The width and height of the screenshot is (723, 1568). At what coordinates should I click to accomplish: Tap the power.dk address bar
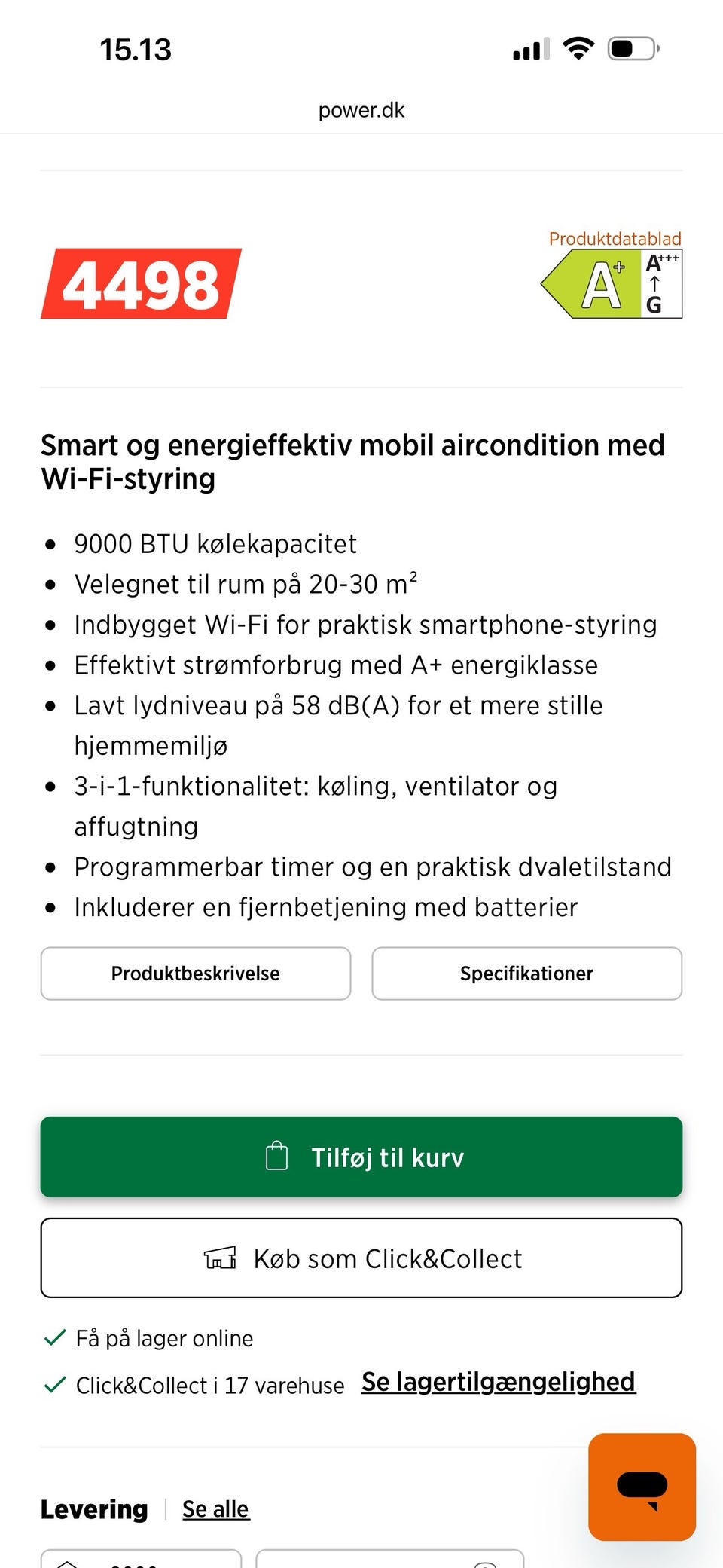[361, 110]
